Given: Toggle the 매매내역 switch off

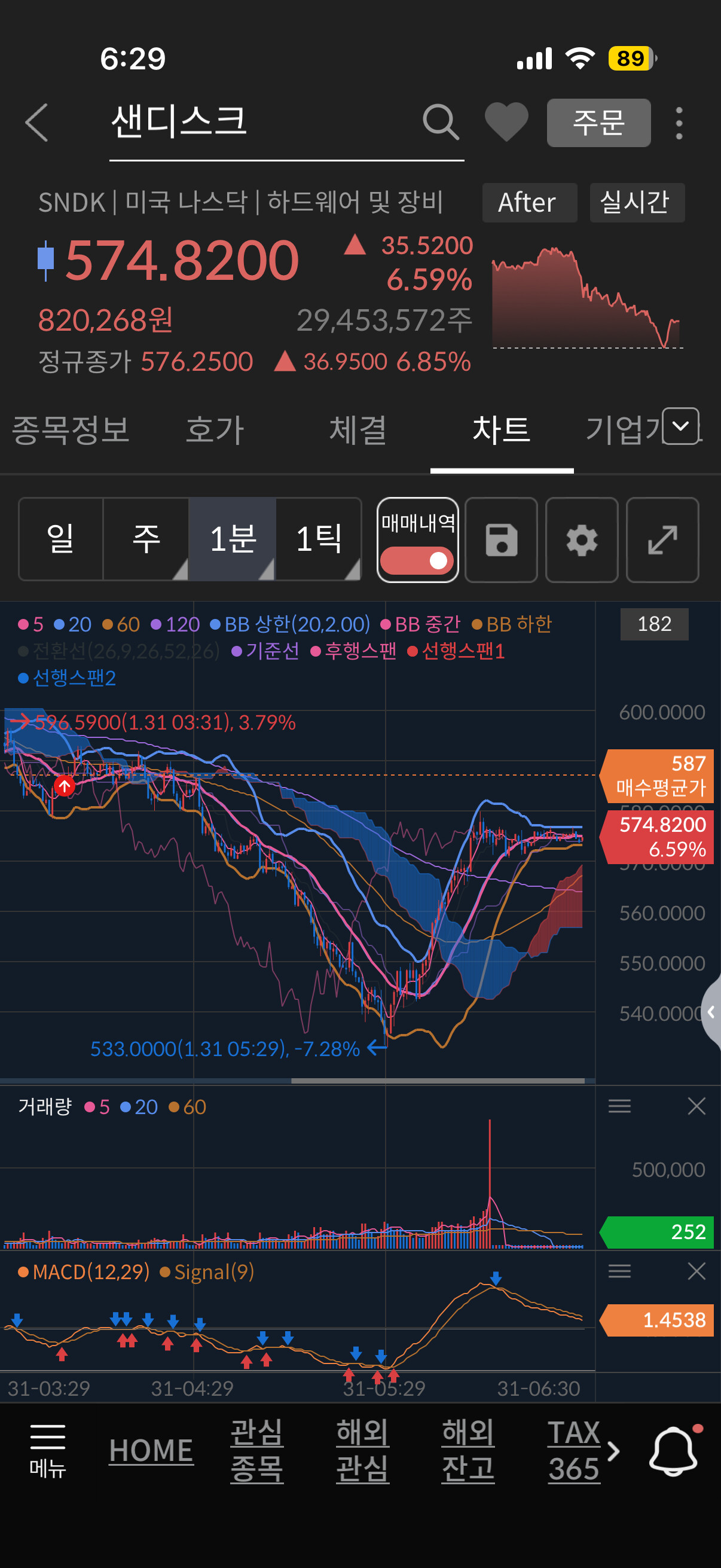Looking at the screenshot, I should [417, 560].
